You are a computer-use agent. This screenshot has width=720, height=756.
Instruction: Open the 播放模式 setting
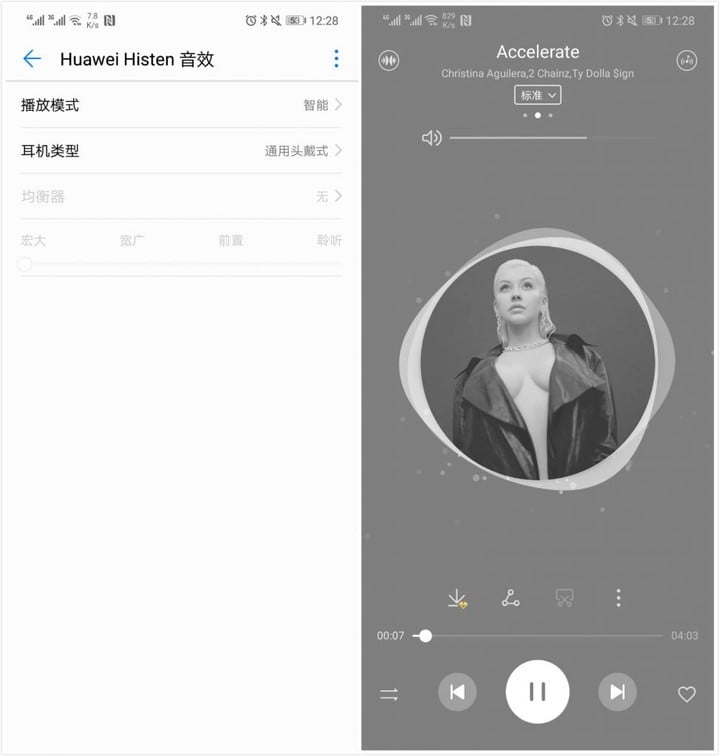181,105
